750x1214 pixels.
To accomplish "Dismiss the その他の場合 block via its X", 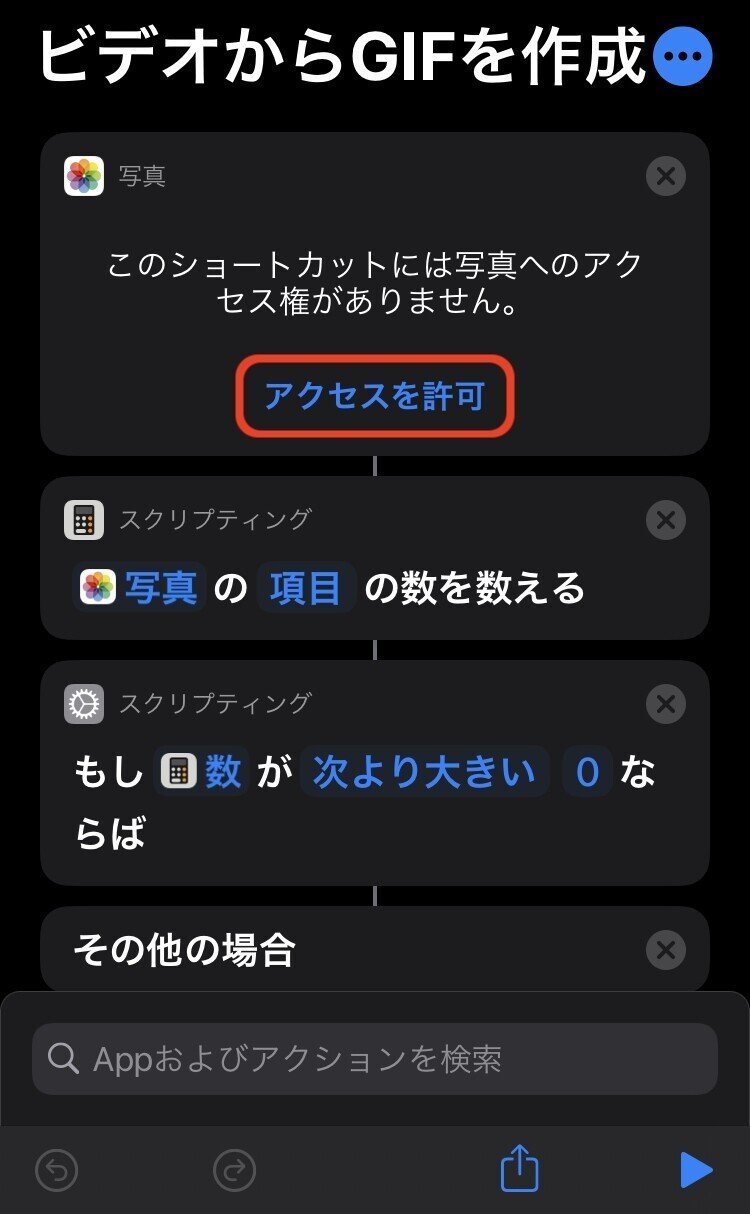I will coord(664,949).
